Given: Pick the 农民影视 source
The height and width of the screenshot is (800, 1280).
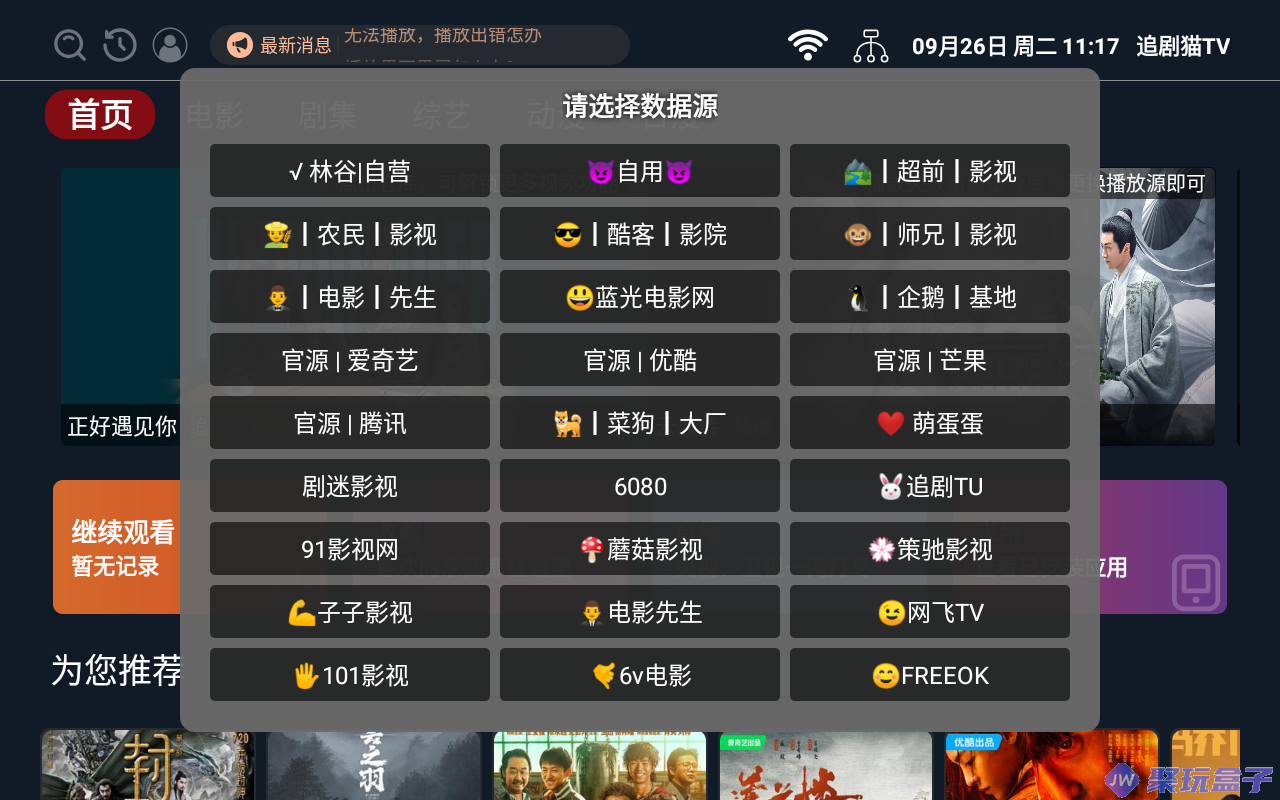Looking at the screenshot, I should point(350,234).
